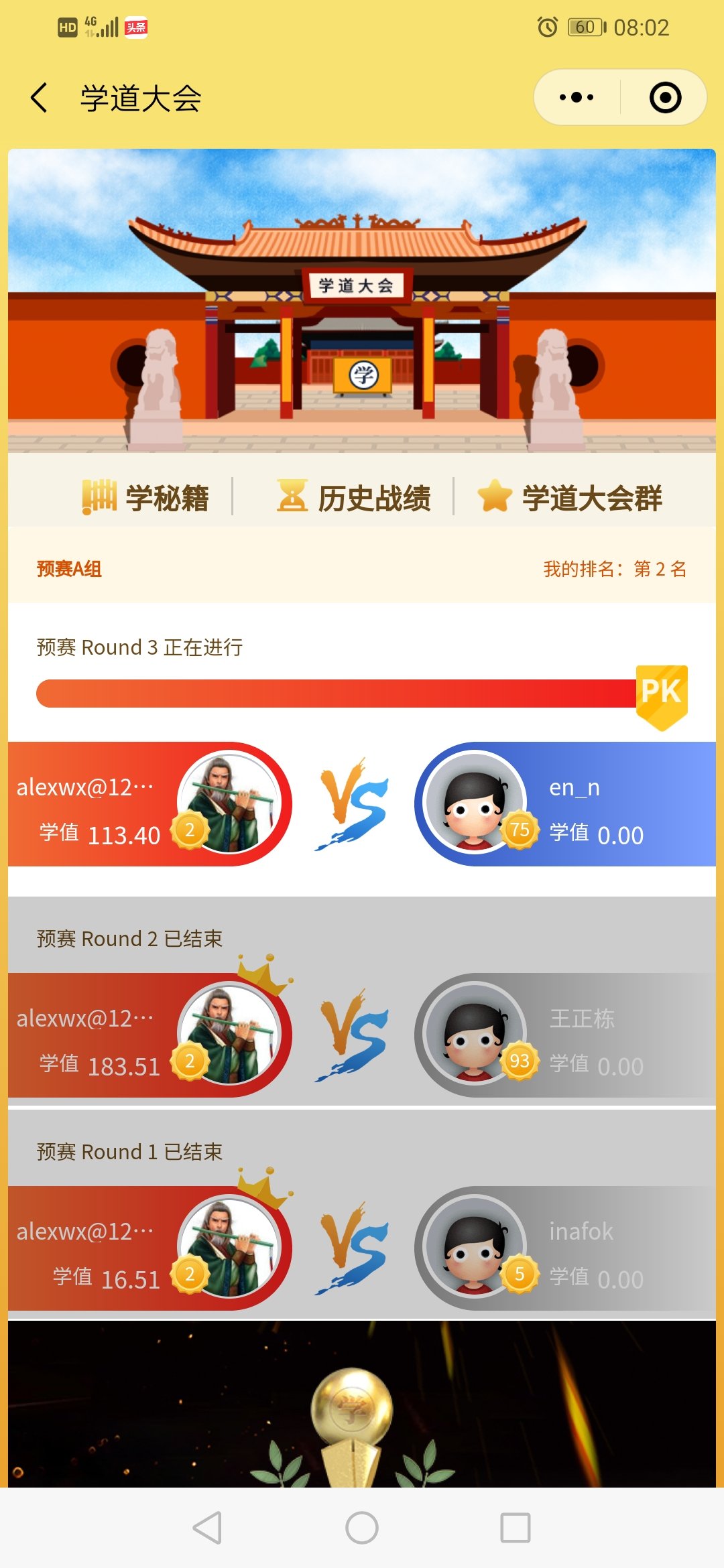
Task: Open the Round 3 match against en_n
Action: [x=362, y=803]
